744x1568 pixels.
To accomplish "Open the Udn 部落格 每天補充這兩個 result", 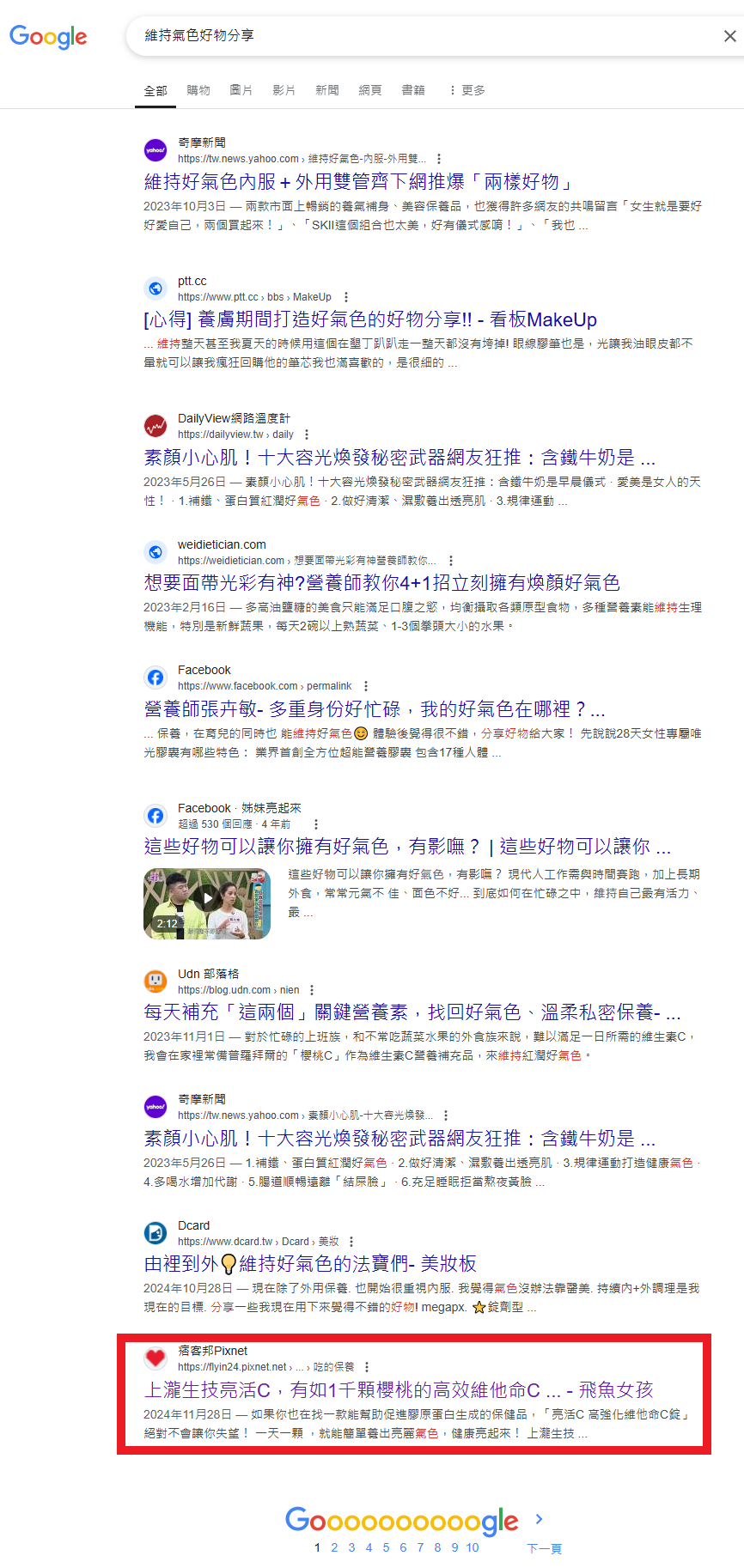I will 412,1012.
